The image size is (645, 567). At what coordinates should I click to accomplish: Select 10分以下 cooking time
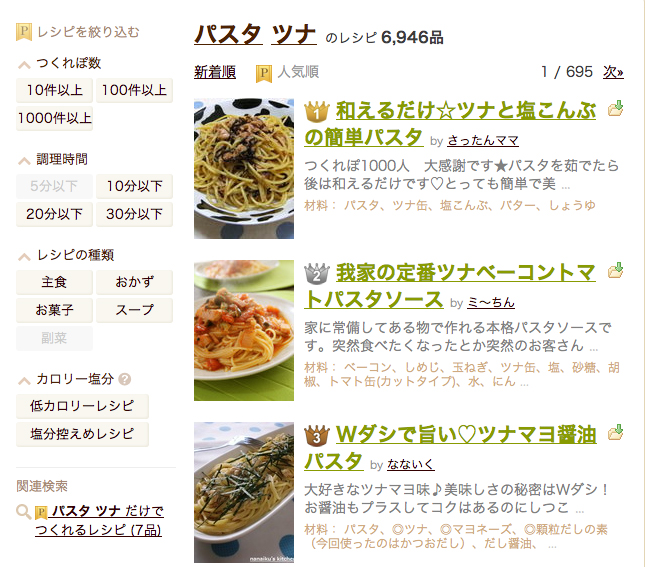pyautogui.click(x=134, y=186)
